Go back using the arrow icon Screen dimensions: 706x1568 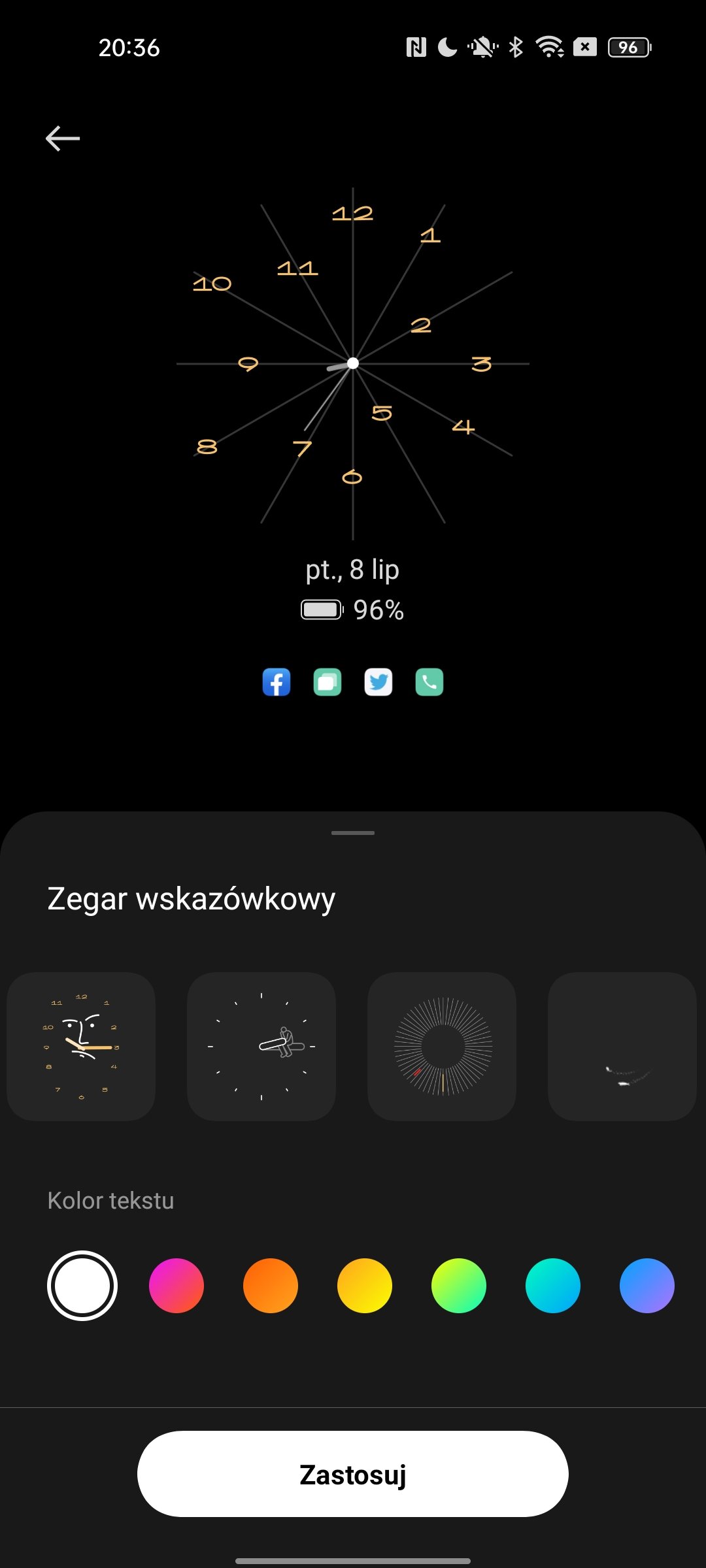click(x=63, y=139)
